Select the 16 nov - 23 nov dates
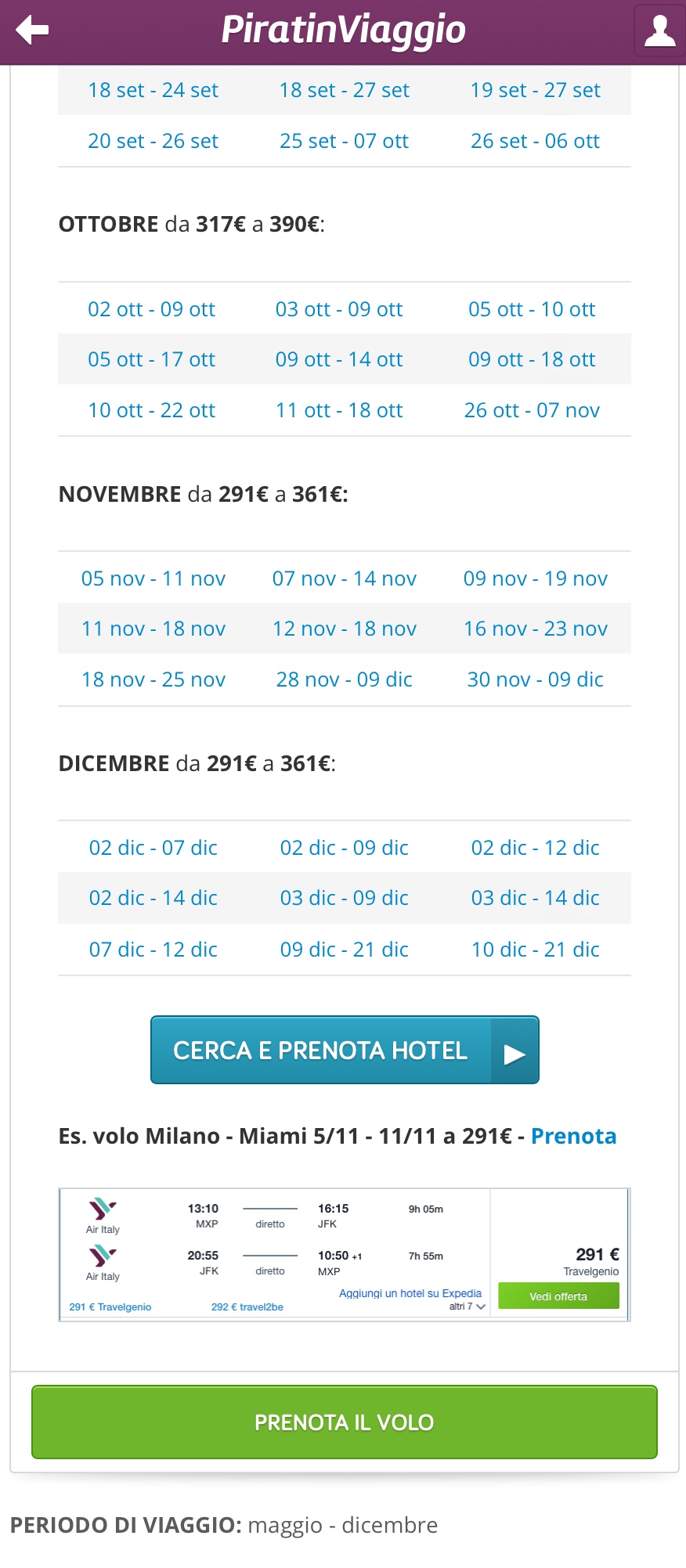The height and width of the screenshot is (1568, 686). [x=535, y=629]
